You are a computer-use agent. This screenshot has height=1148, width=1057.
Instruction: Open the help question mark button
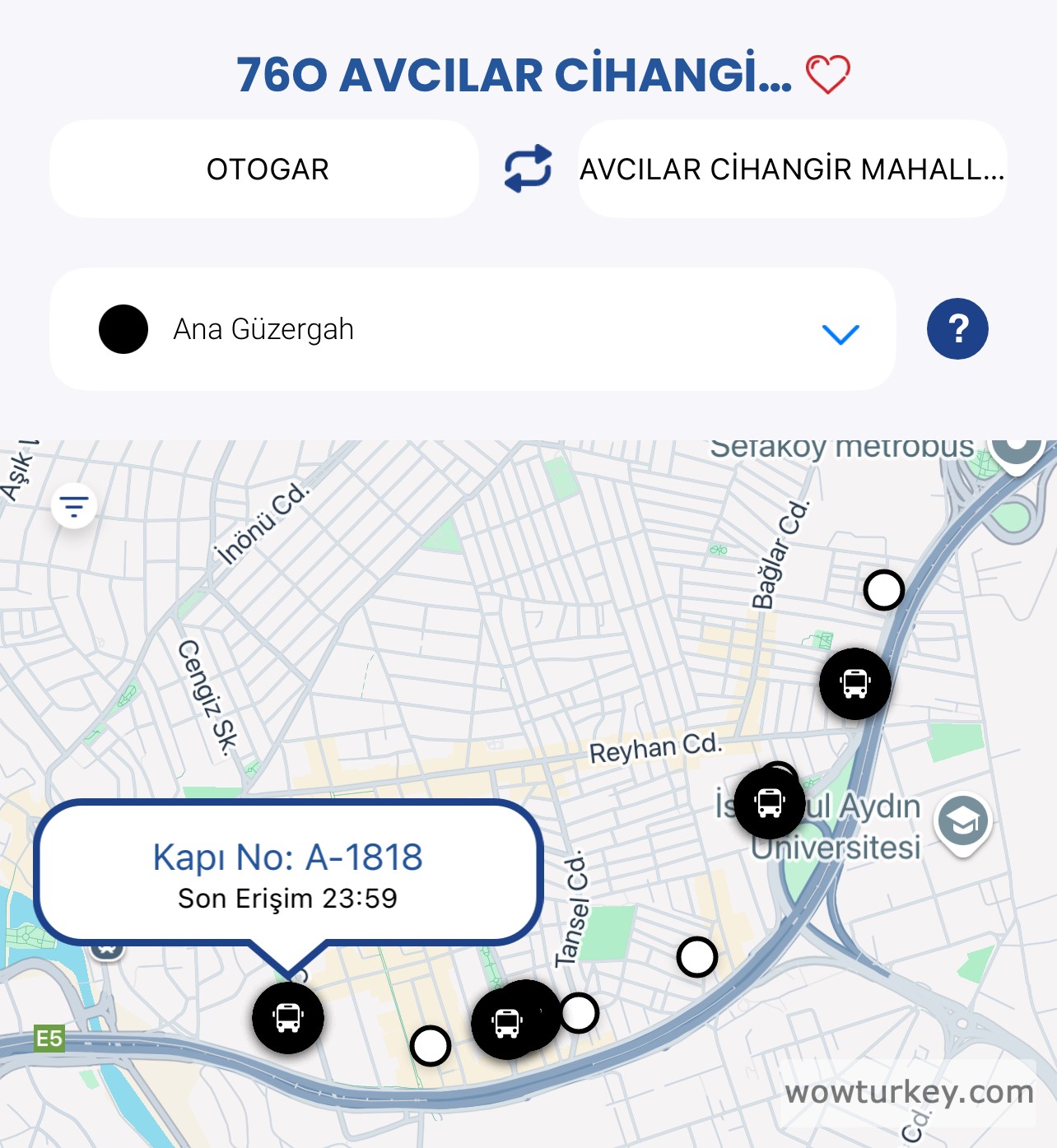pos(957,329)
